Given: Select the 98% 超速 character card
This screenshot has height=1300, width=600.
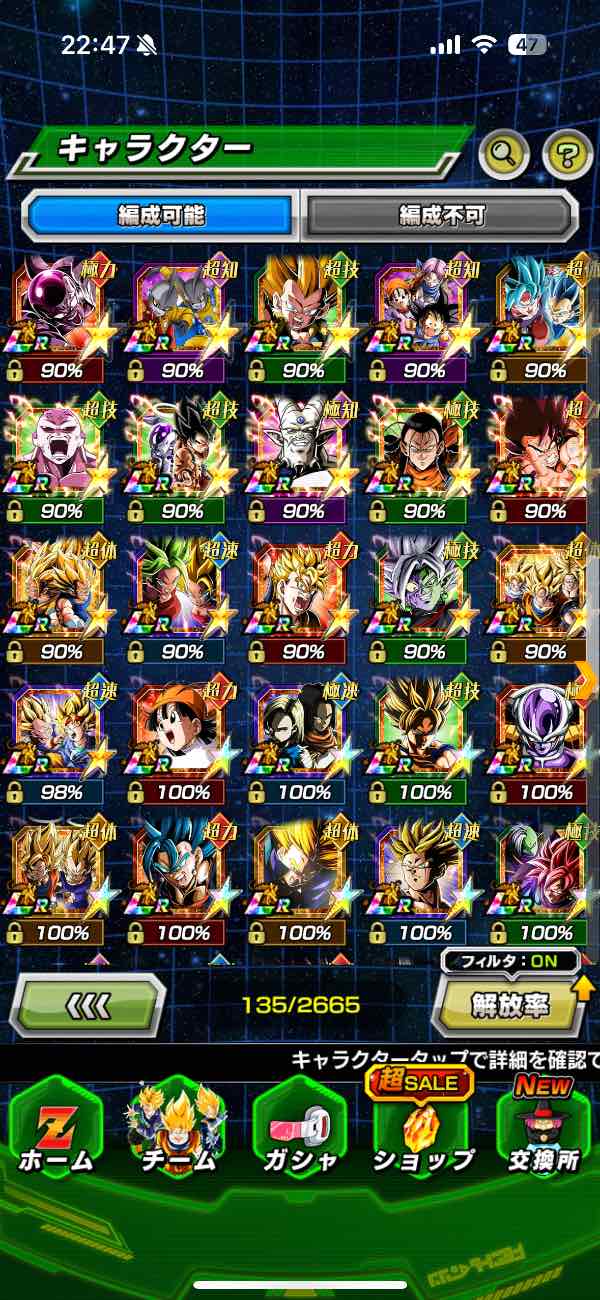Looking at the screenshot, I should tap(58, 733).
